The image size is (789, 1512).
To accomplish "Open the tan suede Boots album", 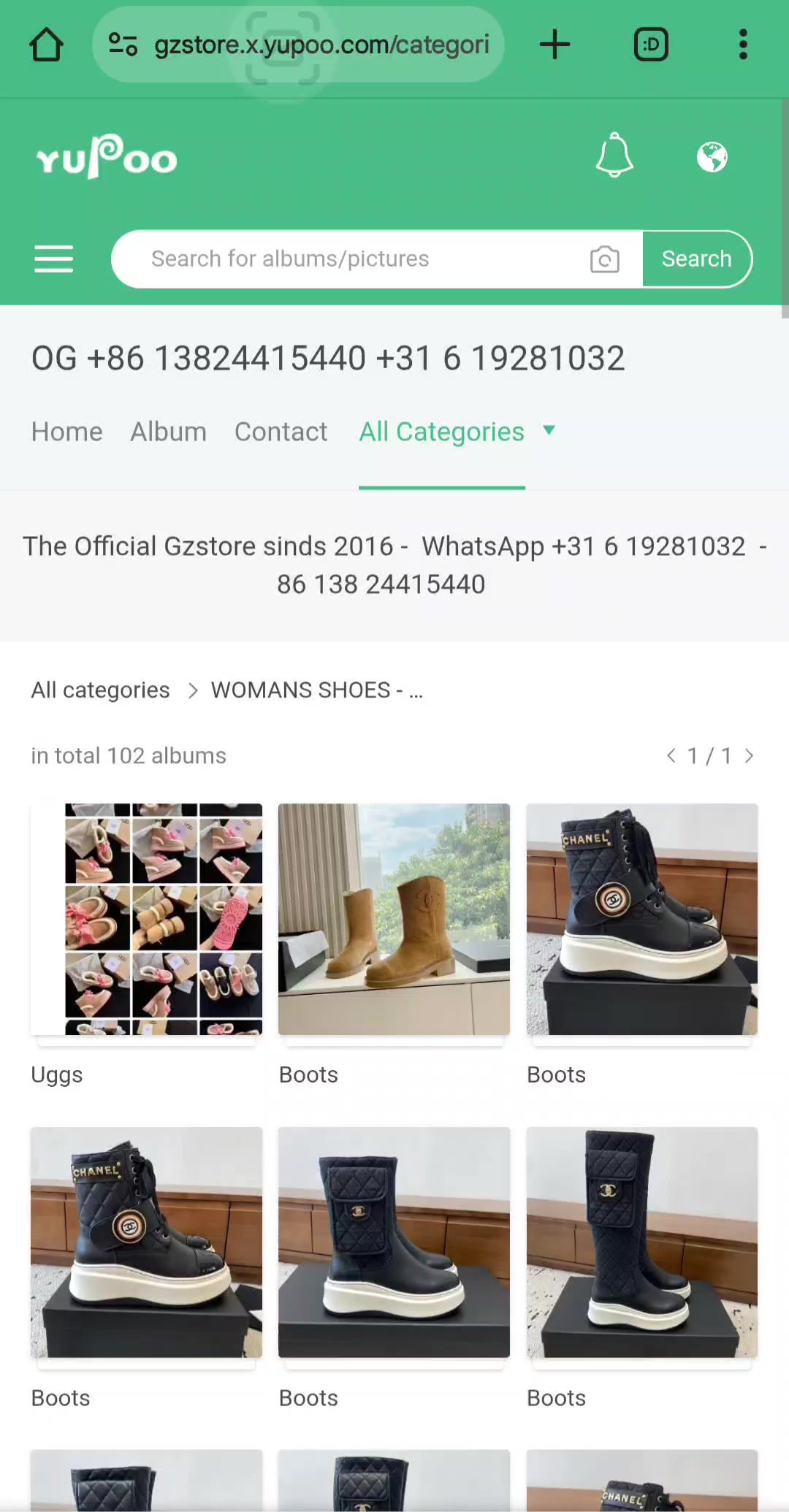I will tap(394, 919).
